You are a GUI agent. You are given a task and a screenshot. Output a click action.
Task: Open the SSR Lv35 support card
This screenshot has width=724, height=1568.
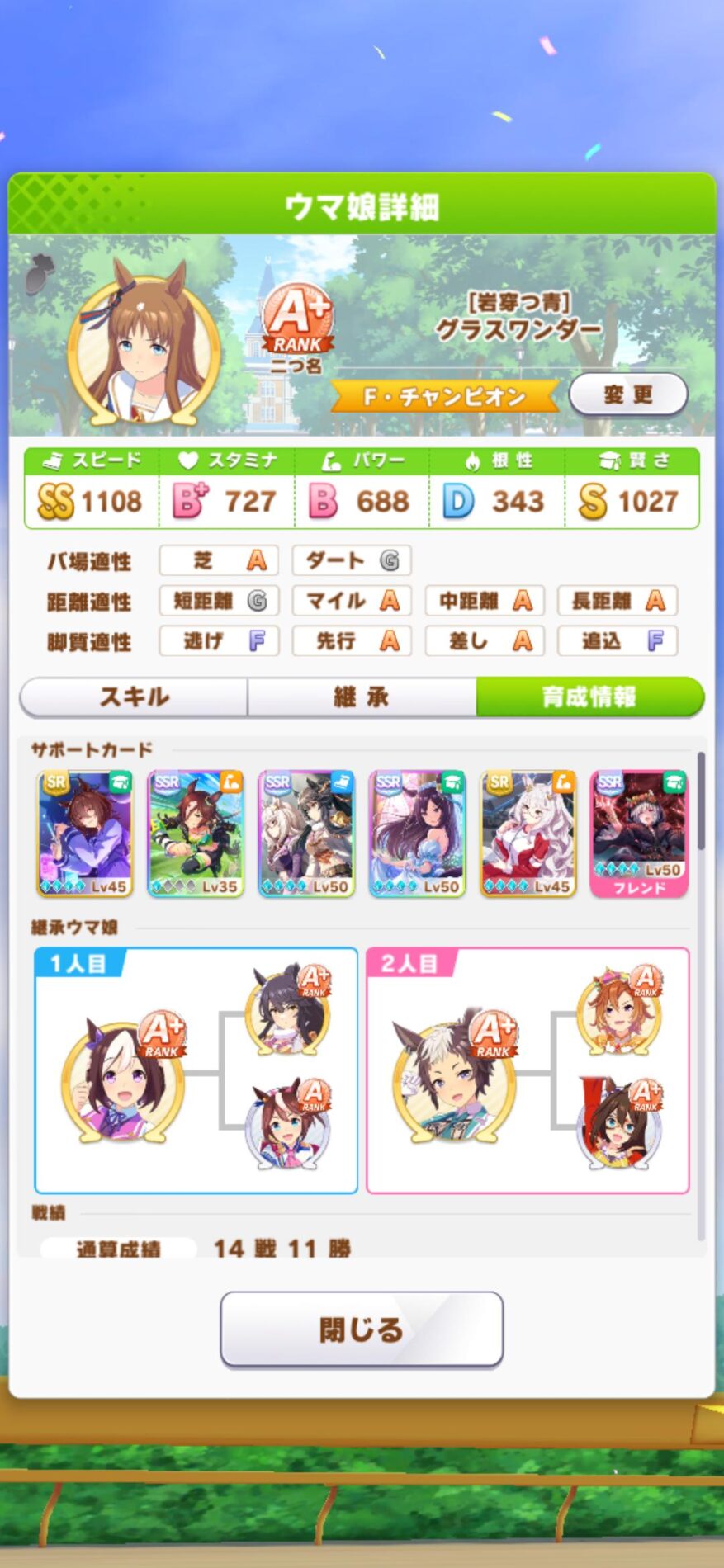196,834
